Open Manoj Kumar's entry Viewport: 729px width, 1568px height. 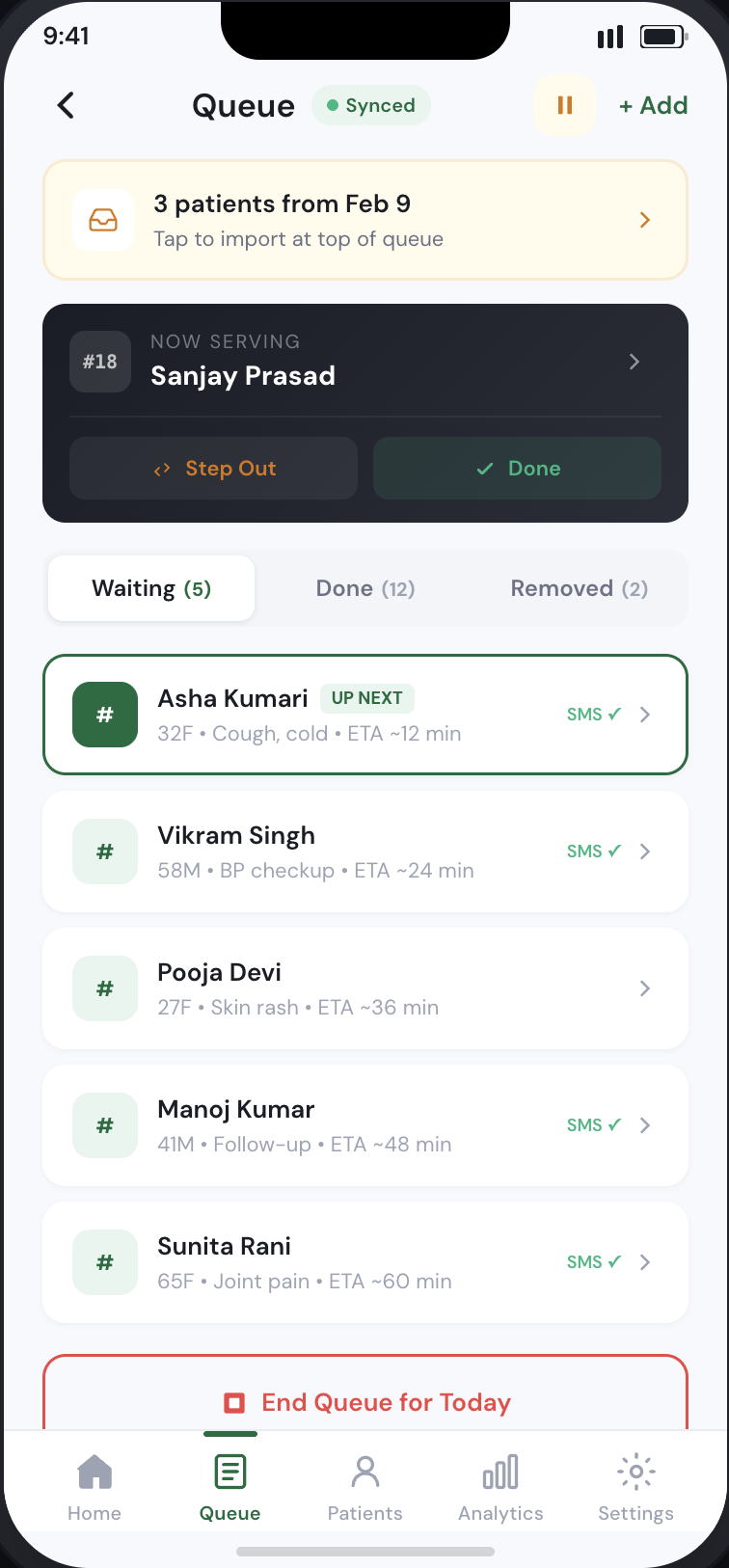coord(364,1125)
